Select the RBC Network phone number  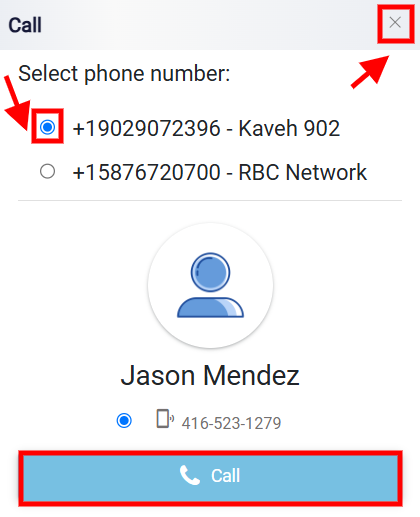(x=47, y=171)
